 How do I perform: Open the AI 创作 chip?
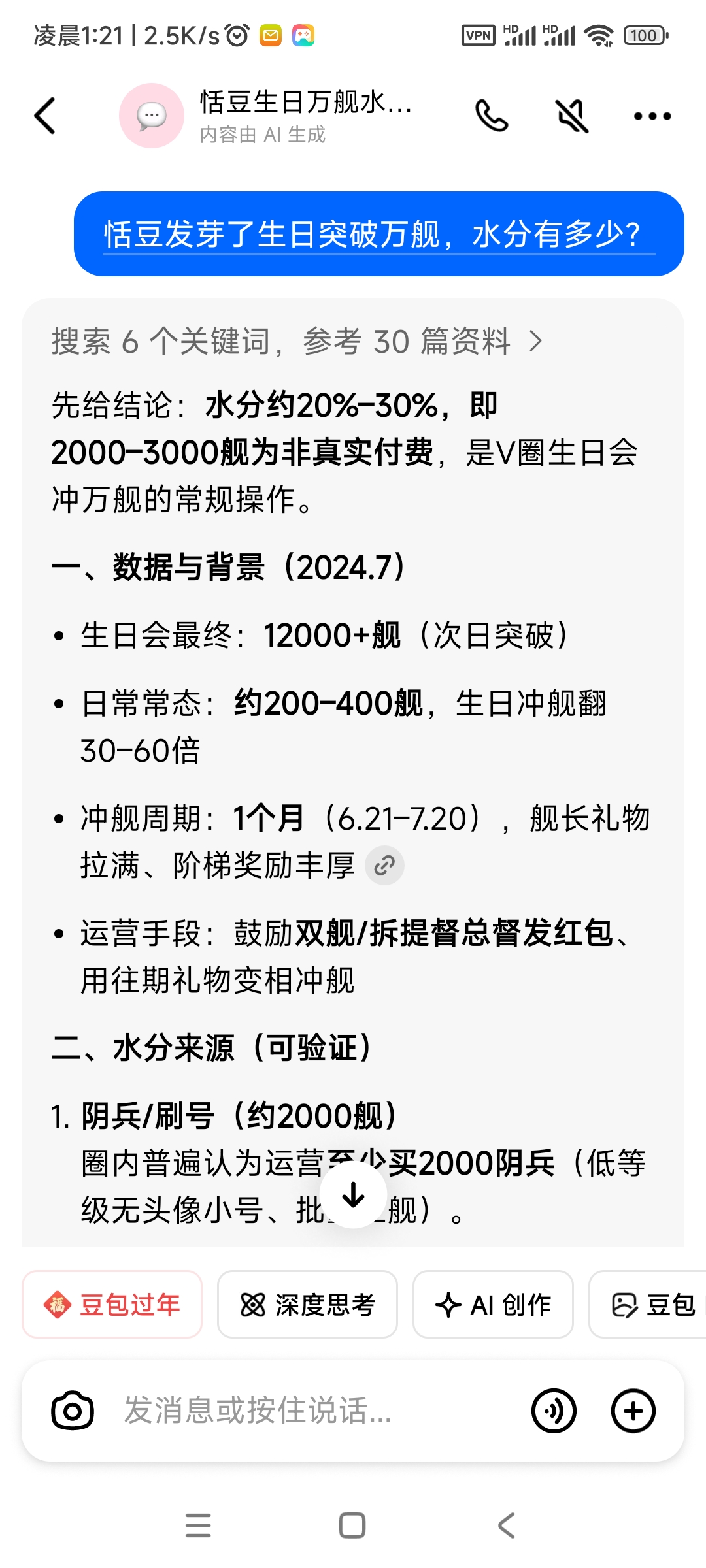click(493, 1305)
